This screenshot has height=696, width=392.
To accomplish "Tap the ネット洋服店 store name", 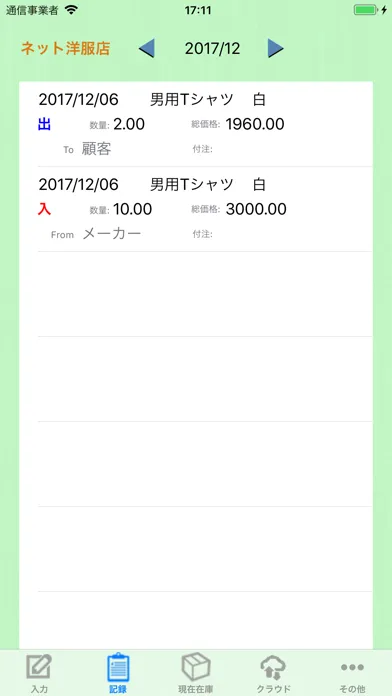I will (x=65, y=48).
